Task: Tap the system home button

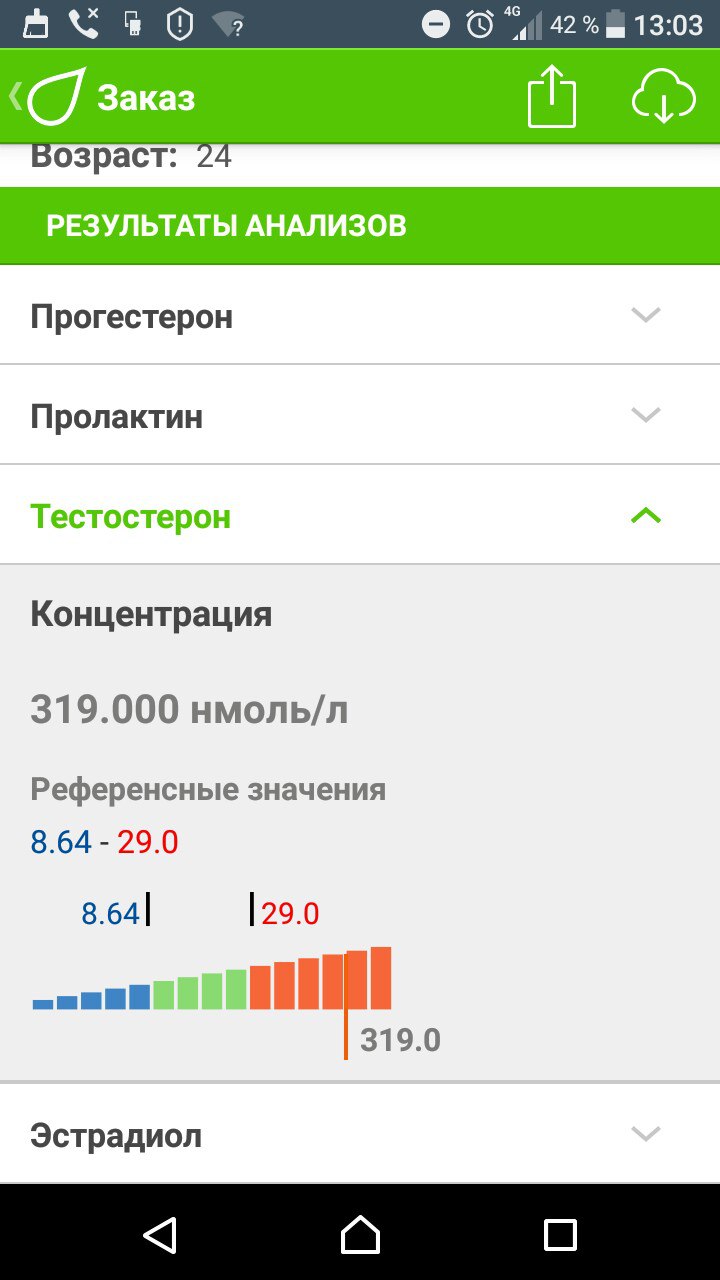Action: (x=360, y=1235)
